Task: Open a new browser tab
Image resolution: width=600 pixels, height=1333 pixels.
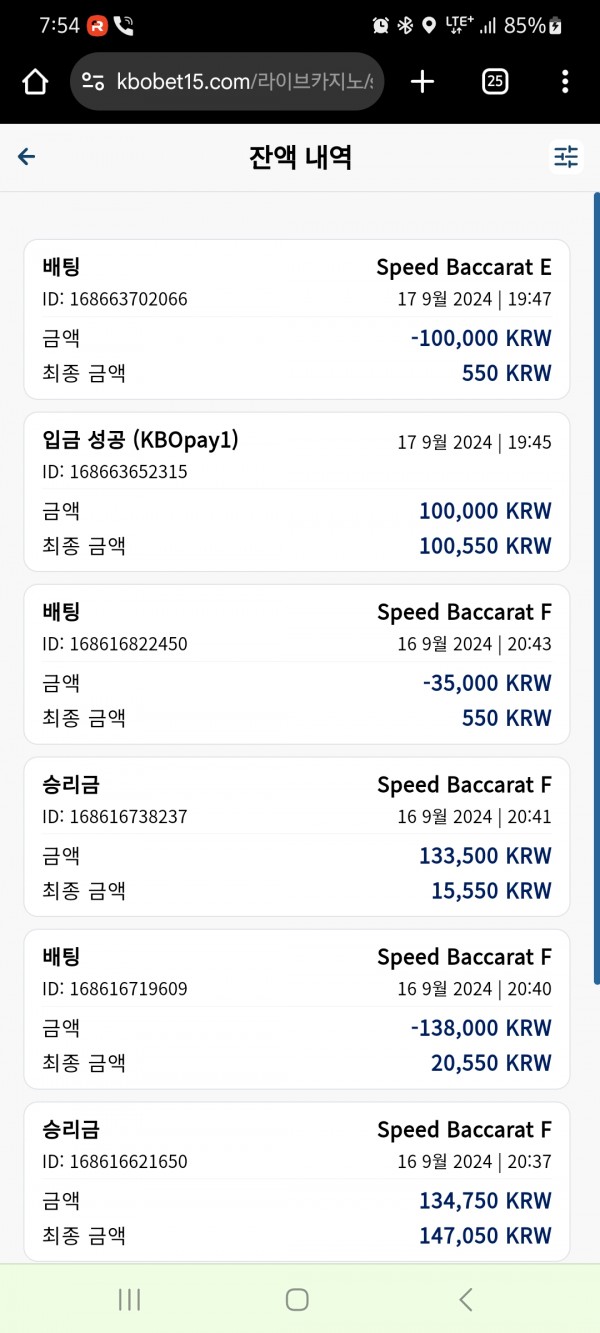Action: pos(423,82)
